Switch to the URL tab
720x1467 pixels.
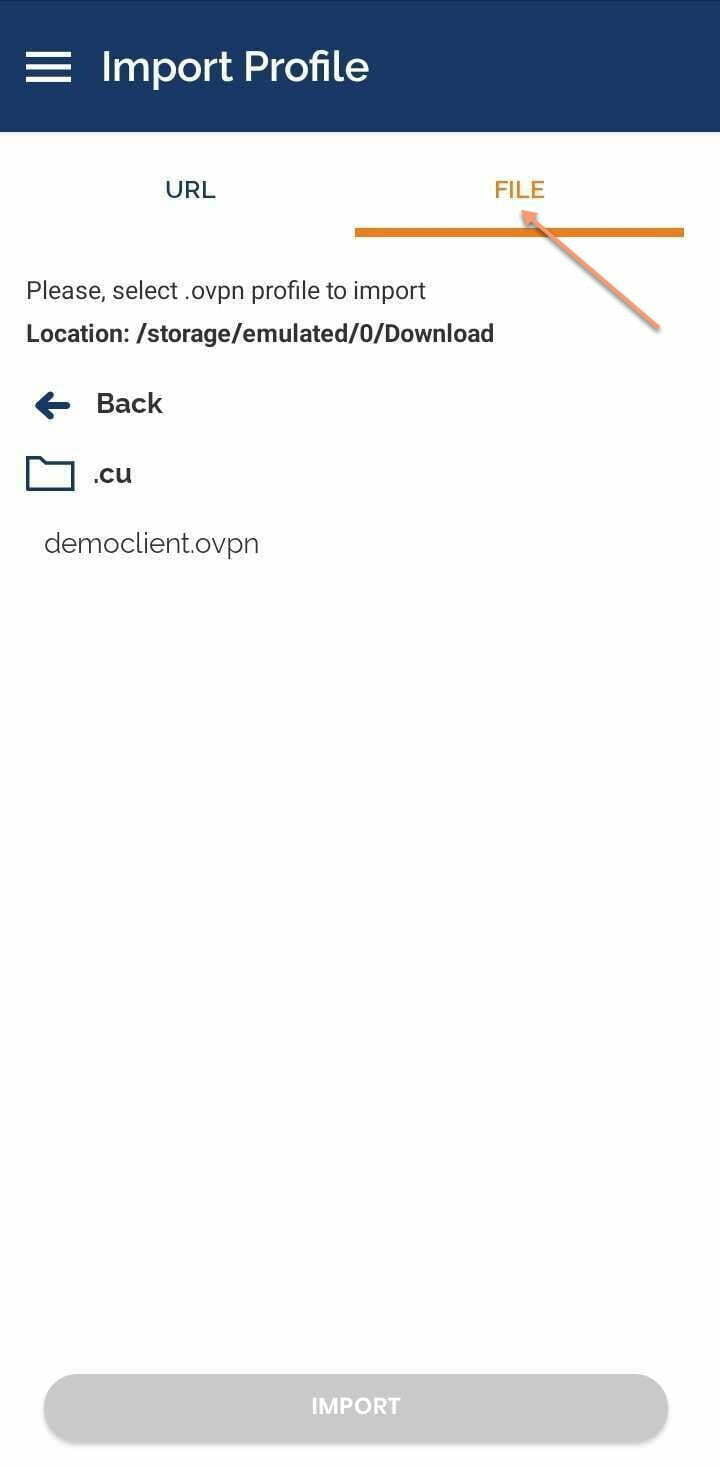[190, 190]
